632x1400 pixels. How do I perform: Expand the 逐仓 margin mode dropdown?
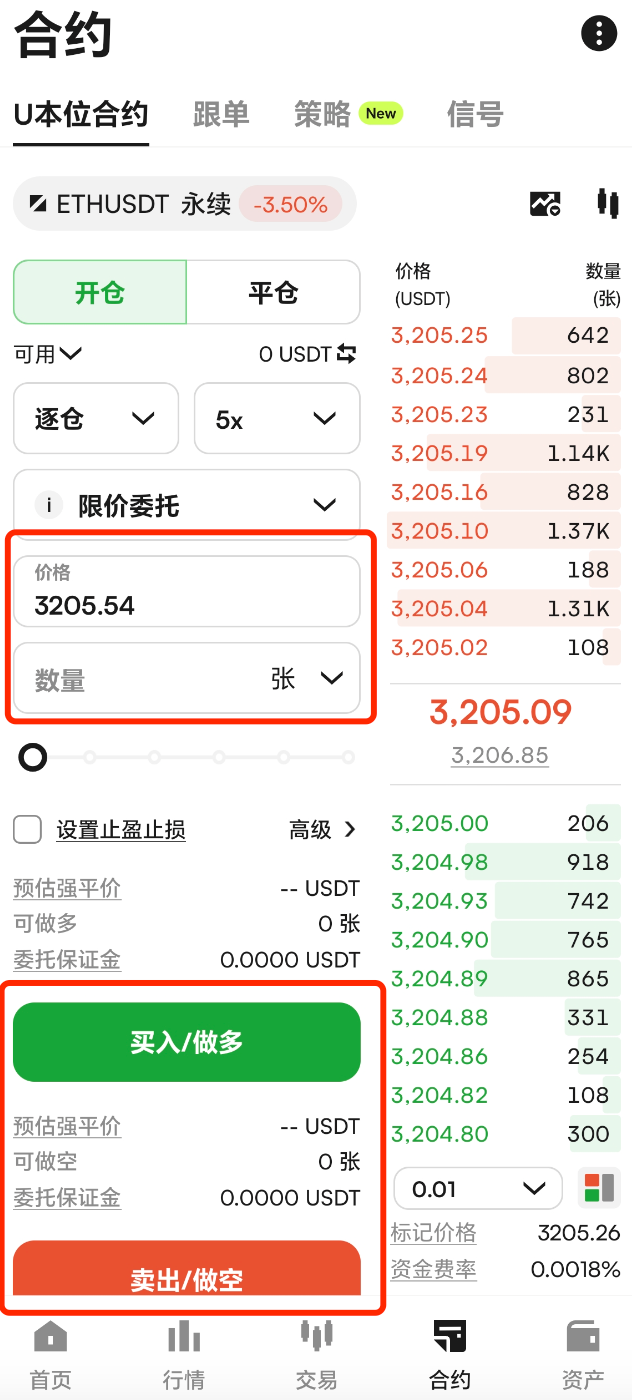pyautogui.click(x=96, y=419)
